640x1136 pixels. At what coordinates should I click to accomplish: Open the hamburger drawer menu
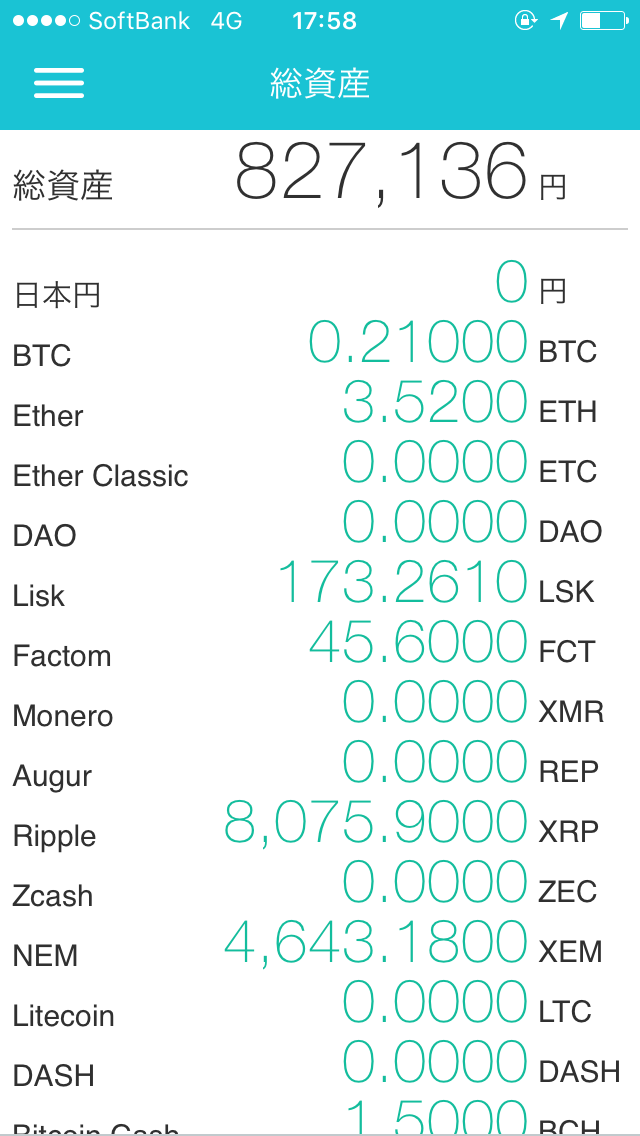(x=59, y=83)
